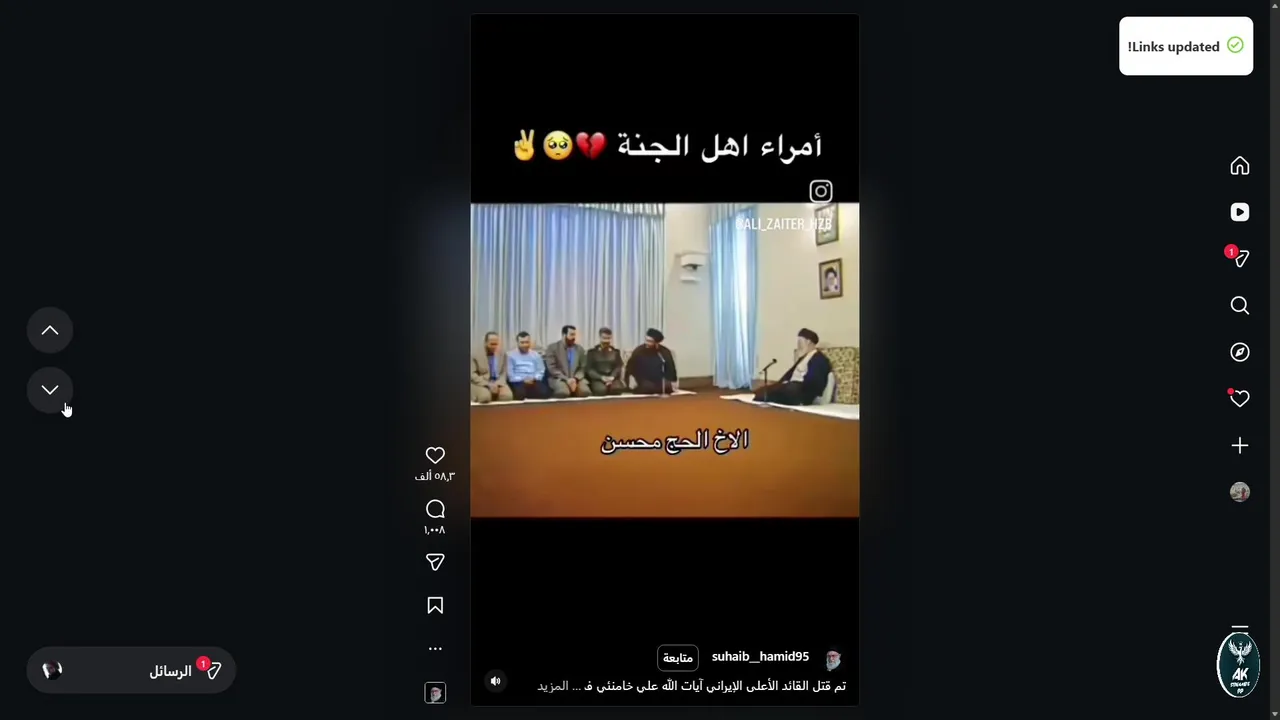
Task: Save the reel with bookmark icon
Action: 435,605
